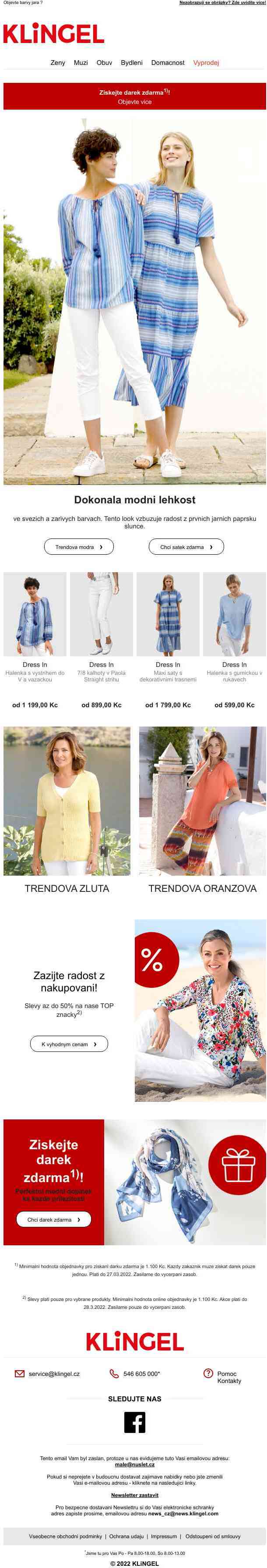Screen dimensions: 267x1568
Task: Tap the Chci satek zdarma button
Action: [186, 547]
